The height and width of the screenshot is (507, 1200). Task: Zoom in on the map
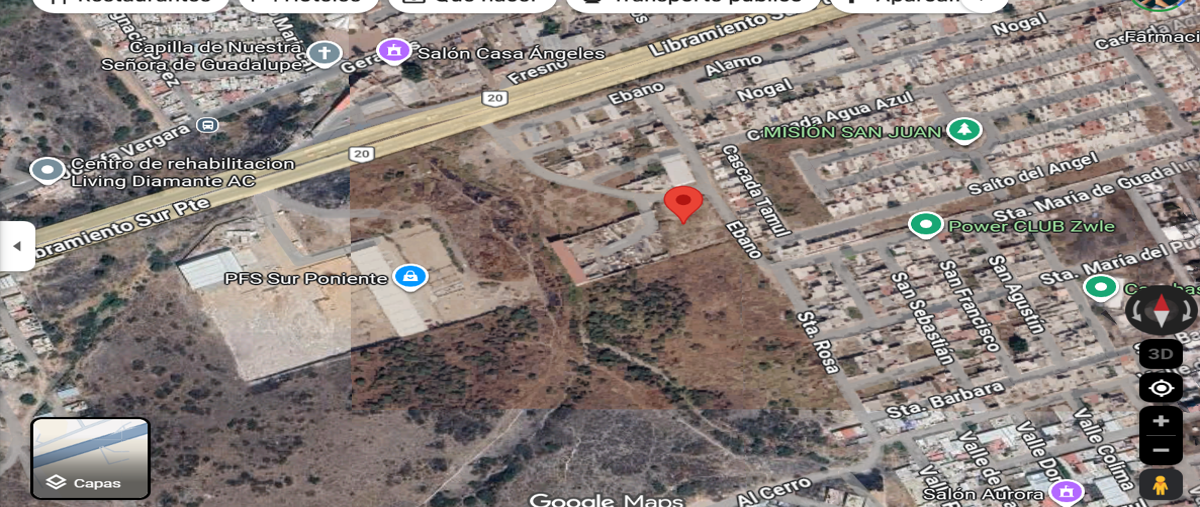pyautogui.click(x=1160, y=421)
